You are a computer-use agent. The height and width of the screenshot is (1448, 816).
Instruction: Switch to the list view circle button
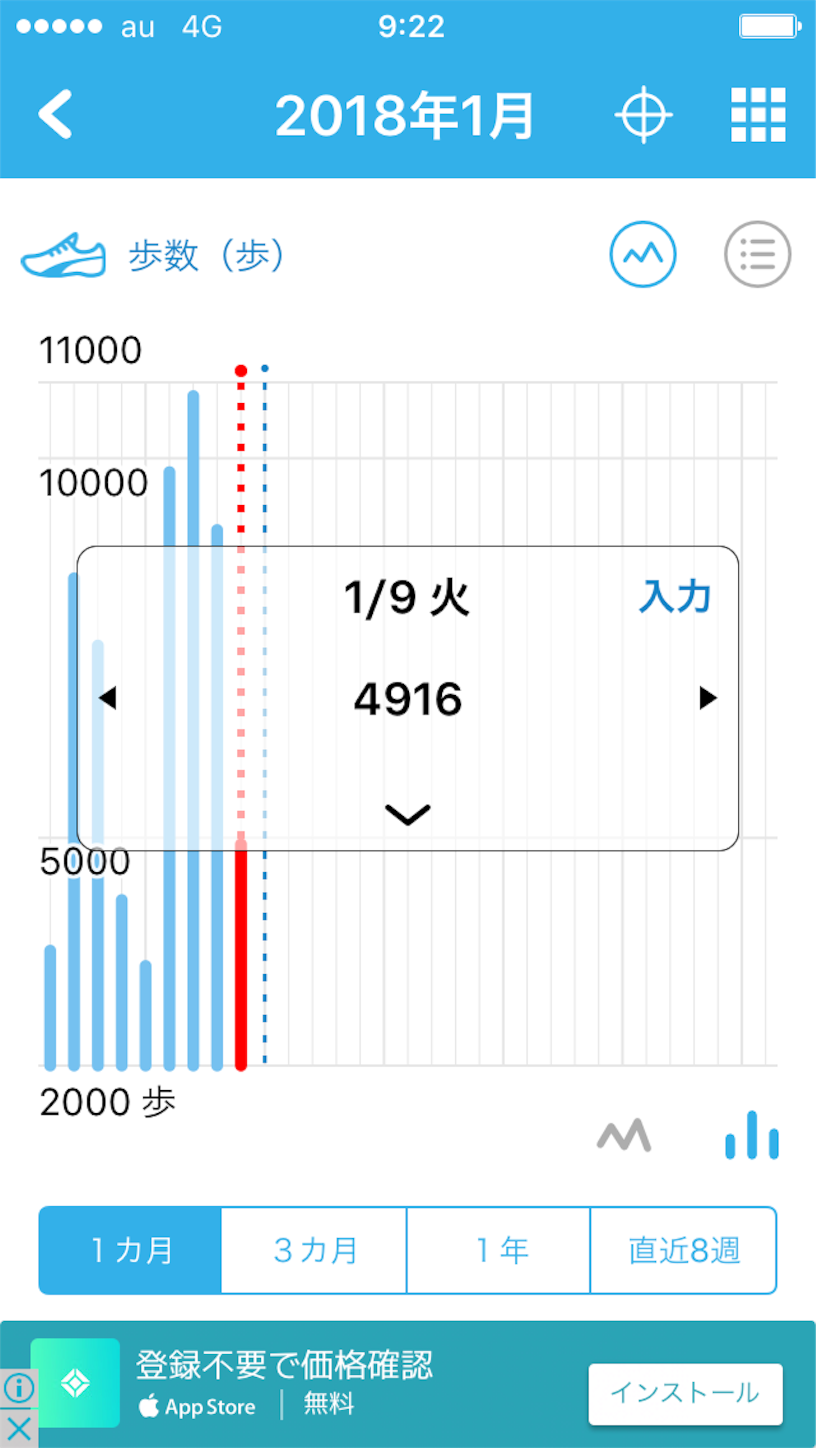(757, 255)
